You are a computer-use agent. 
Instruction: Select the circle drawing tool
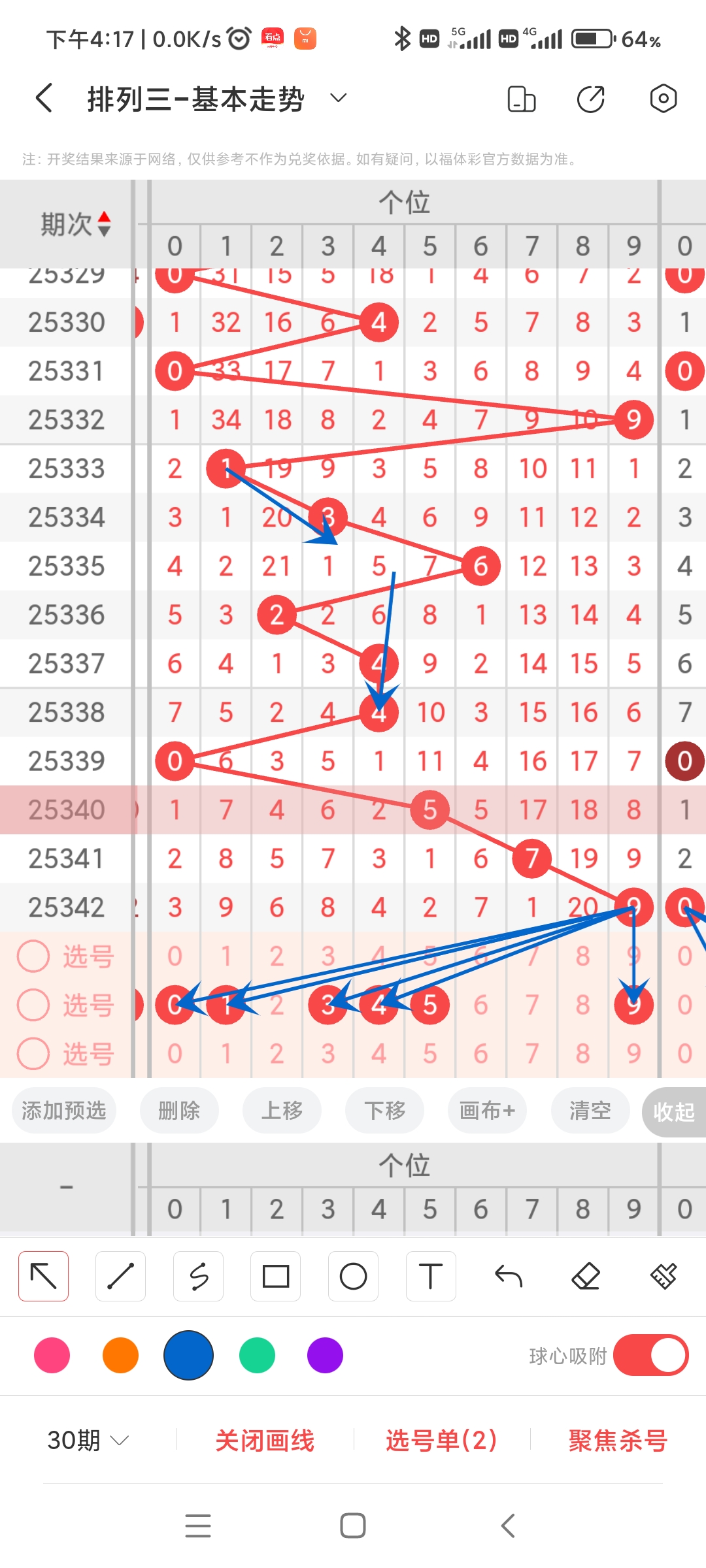353,1275
